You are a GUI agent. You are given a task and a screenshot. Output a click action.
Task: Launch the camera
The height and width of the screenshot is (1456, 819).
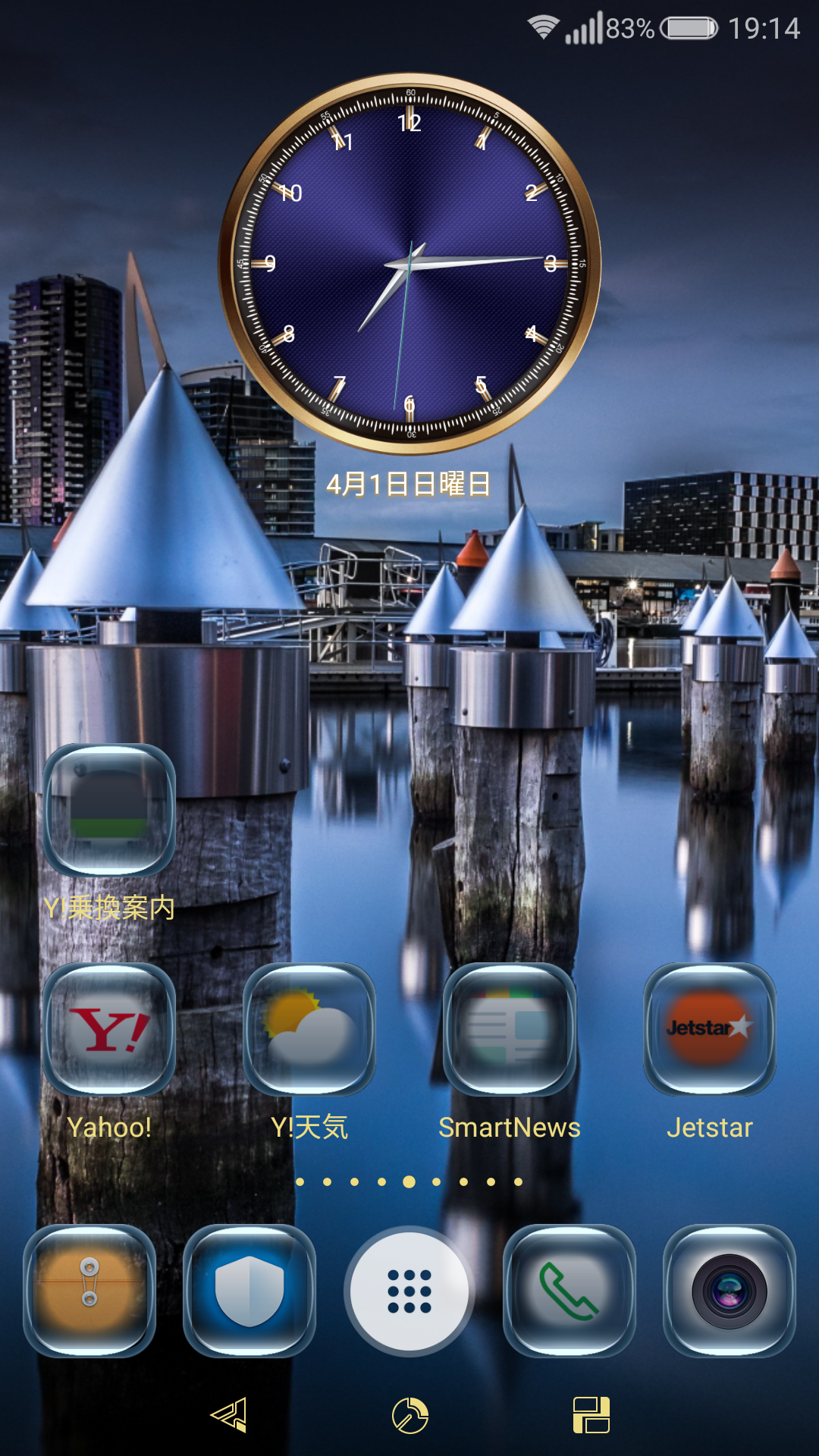(x=730, y=1291)
